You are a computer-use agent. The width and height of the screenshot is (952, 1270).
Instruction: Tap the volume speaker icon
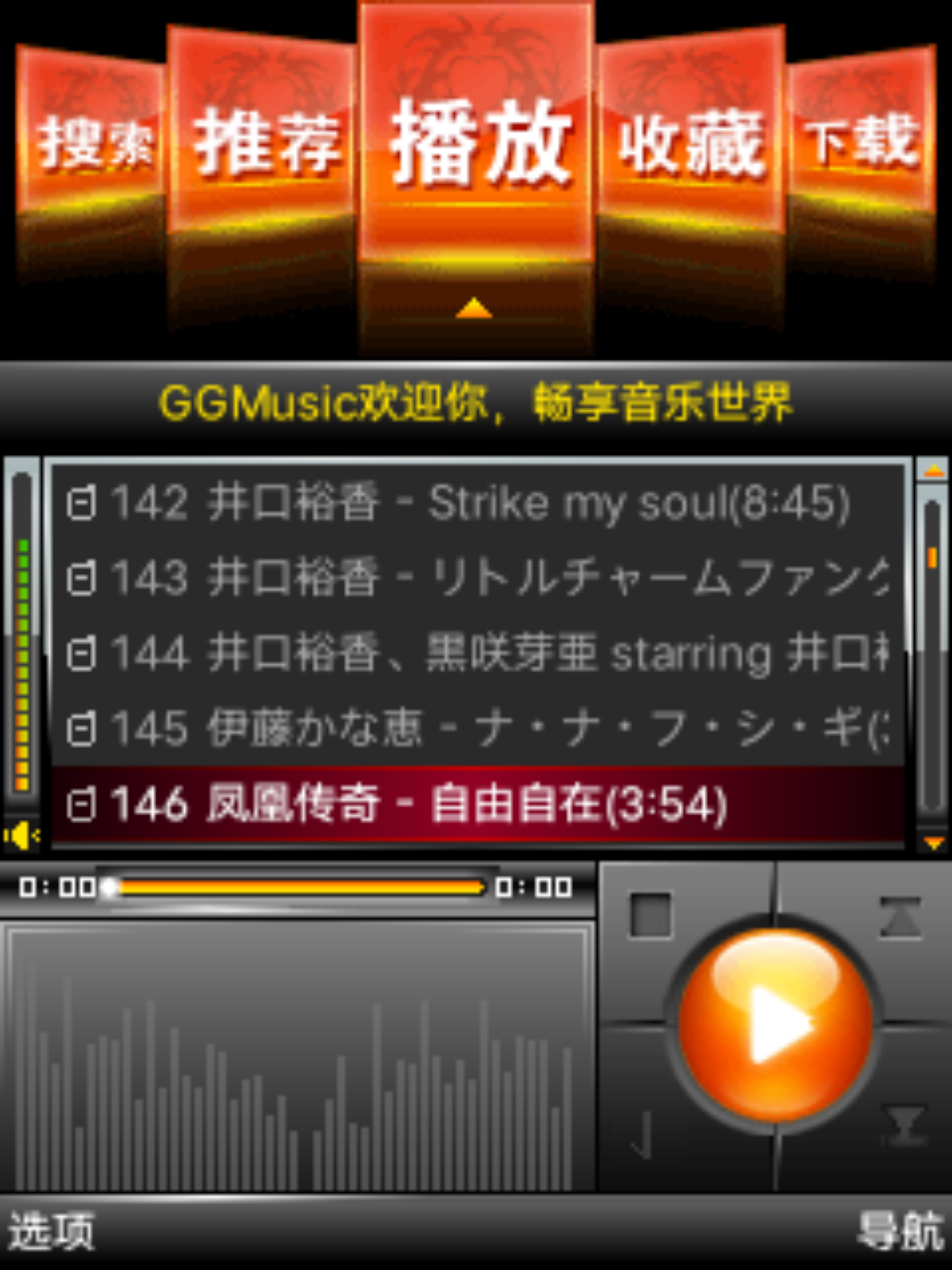(x=21, y=834)
